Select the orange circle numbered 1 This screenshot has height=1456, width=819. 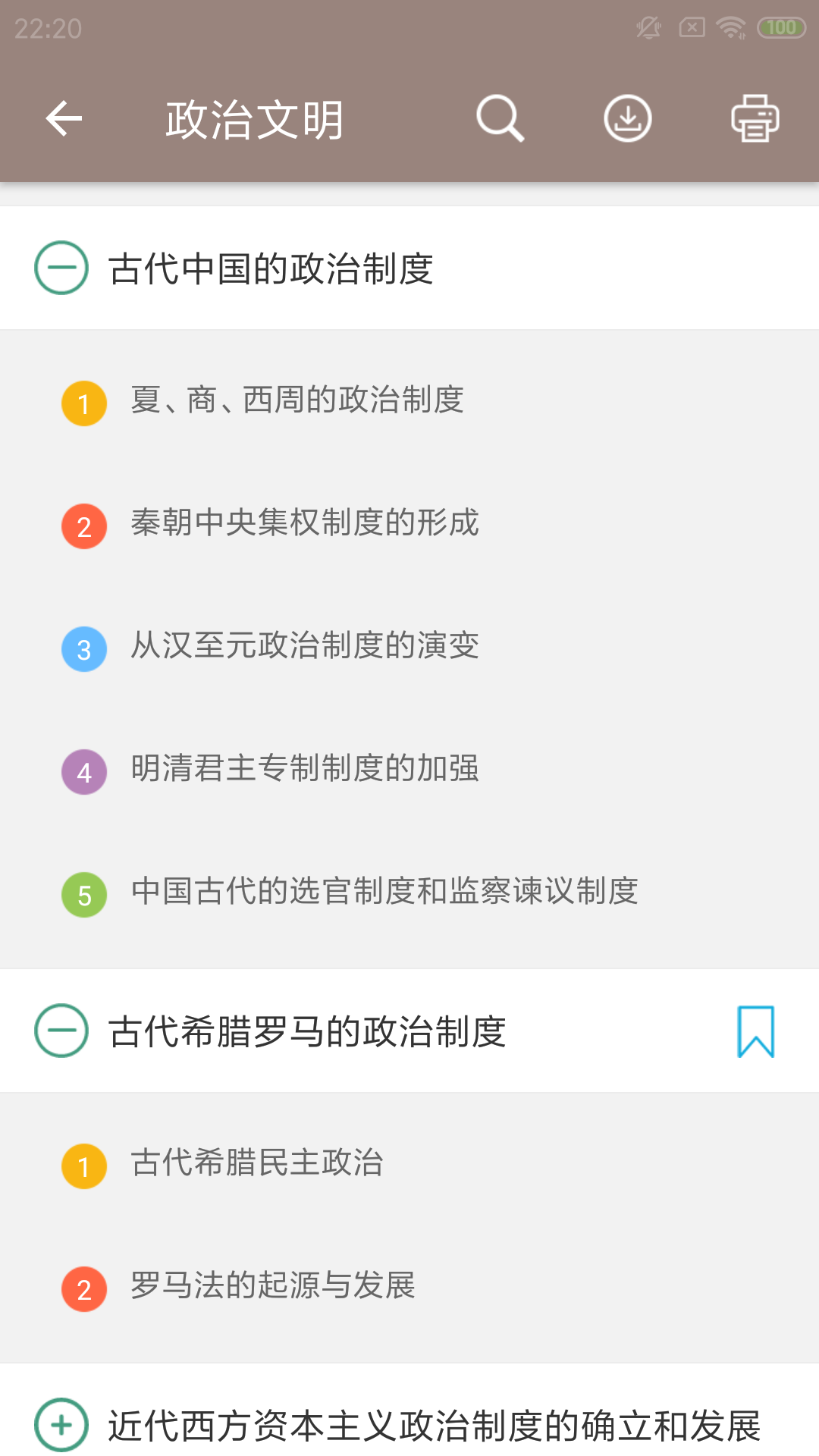point(83,404)
